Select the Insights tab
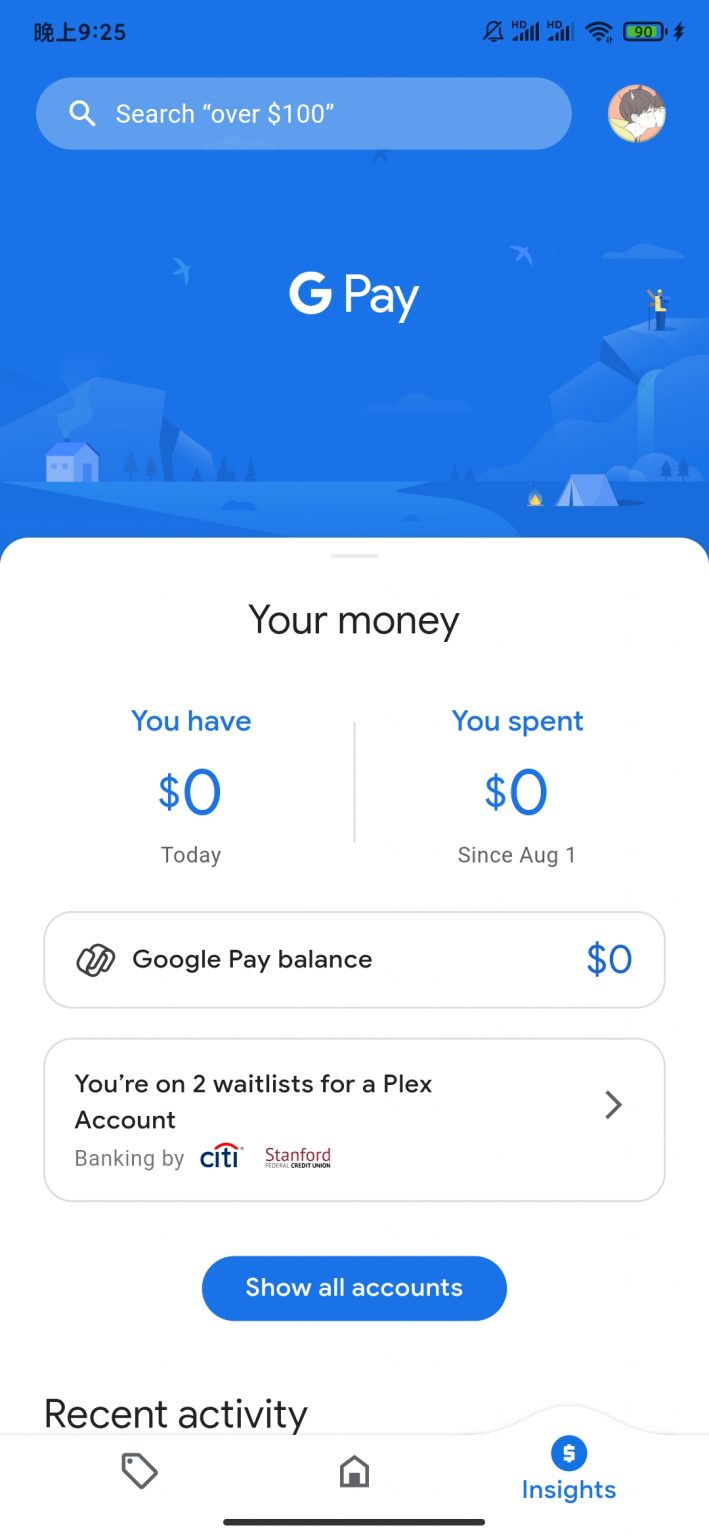Image resolution: width=709 pixels, height=1536 pixels. coord(568,1471)
